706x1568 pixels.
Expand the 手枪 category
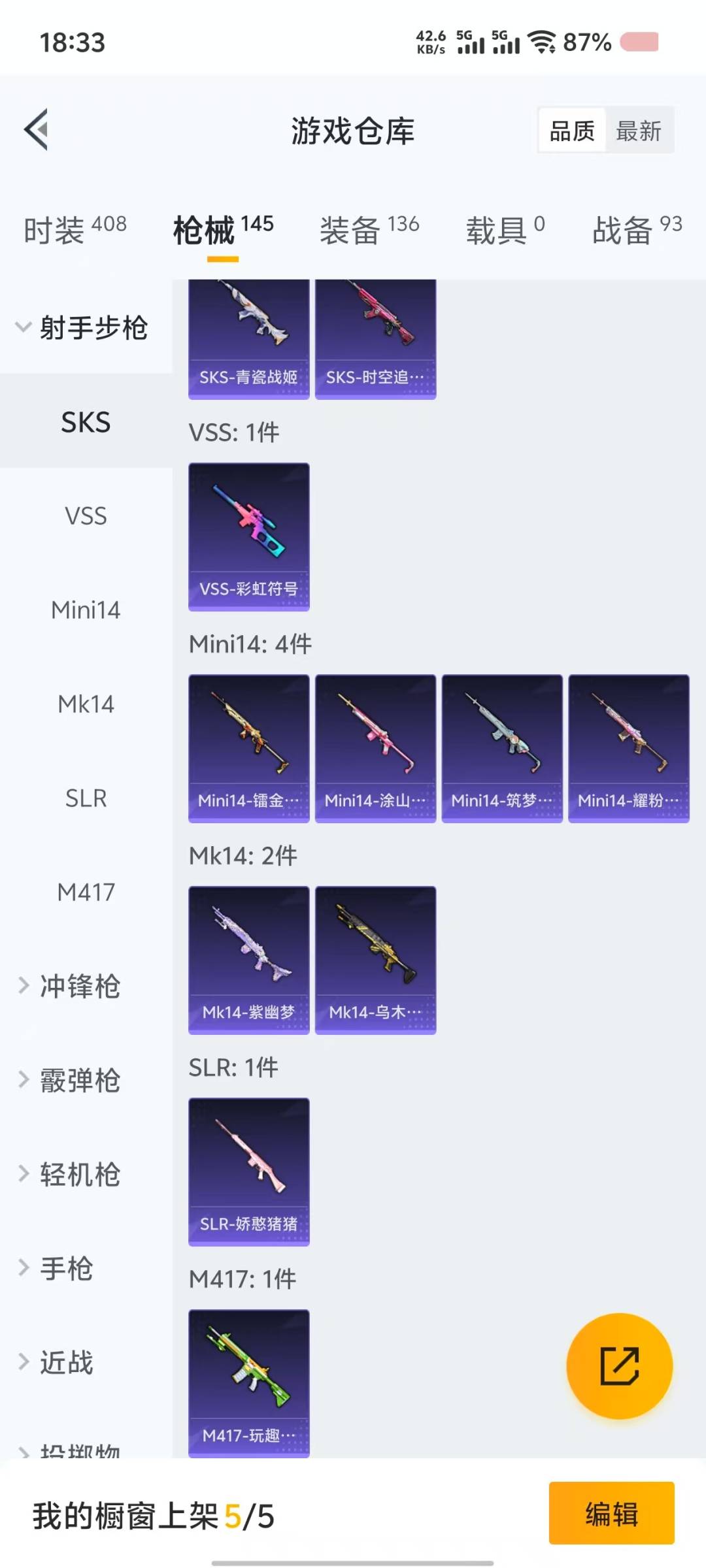65,1268
